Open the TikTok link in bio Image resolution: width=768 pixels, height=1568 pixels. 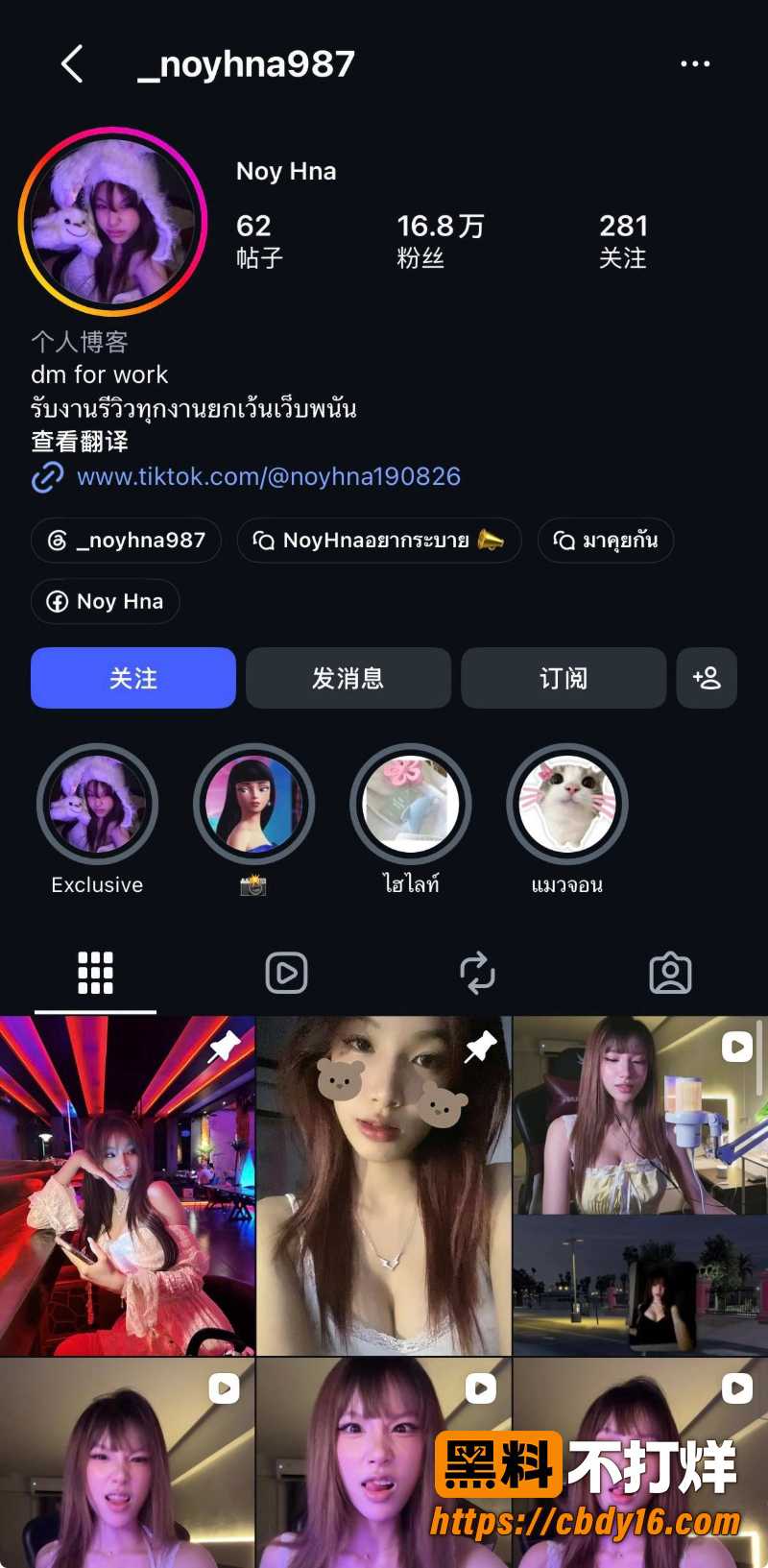click(x=268, y=476)
